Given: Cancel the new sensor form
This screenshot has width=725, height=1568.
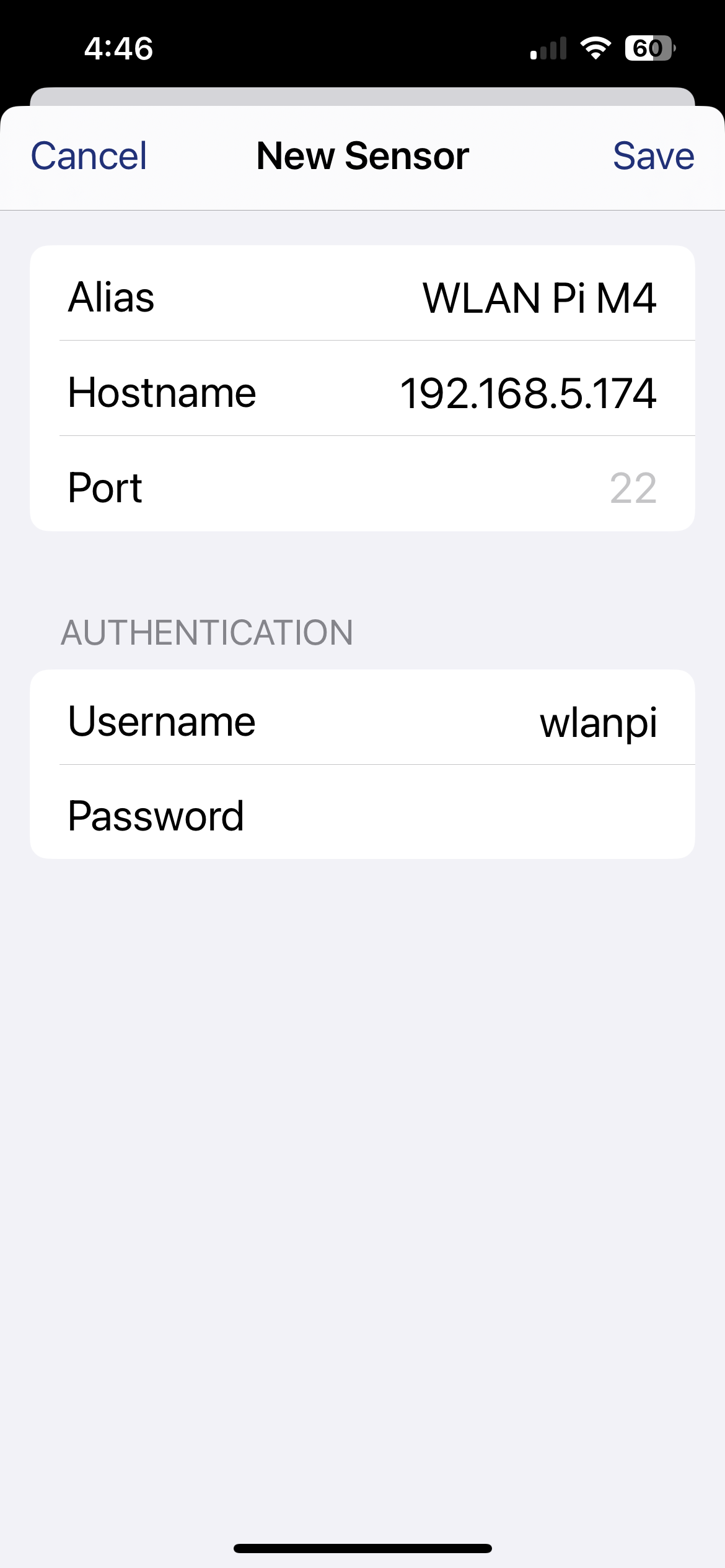Looking at the screenshot, I should [x=89, y=156].
